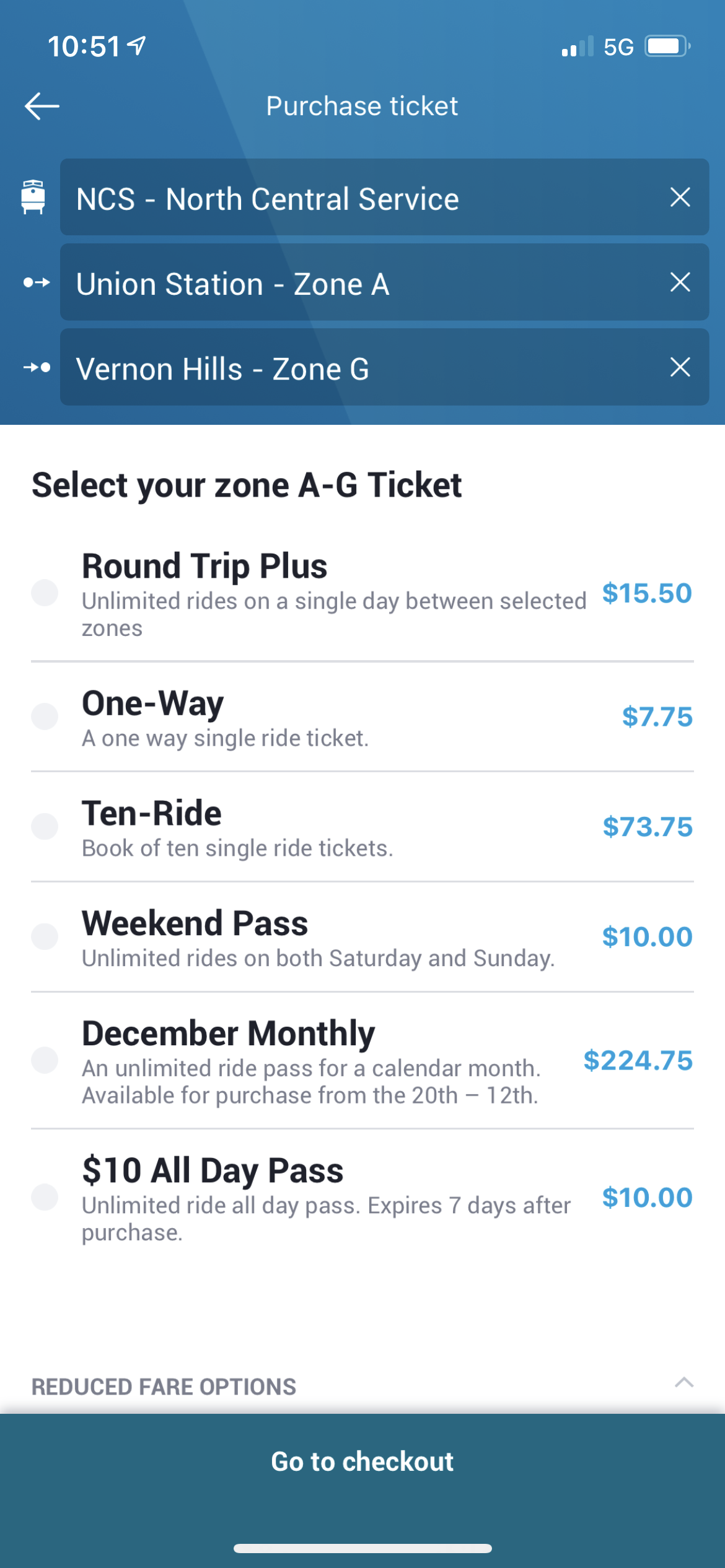Change the NCS - North Central Service line
Screen dimensions: 725x1568
coord(384,198)
